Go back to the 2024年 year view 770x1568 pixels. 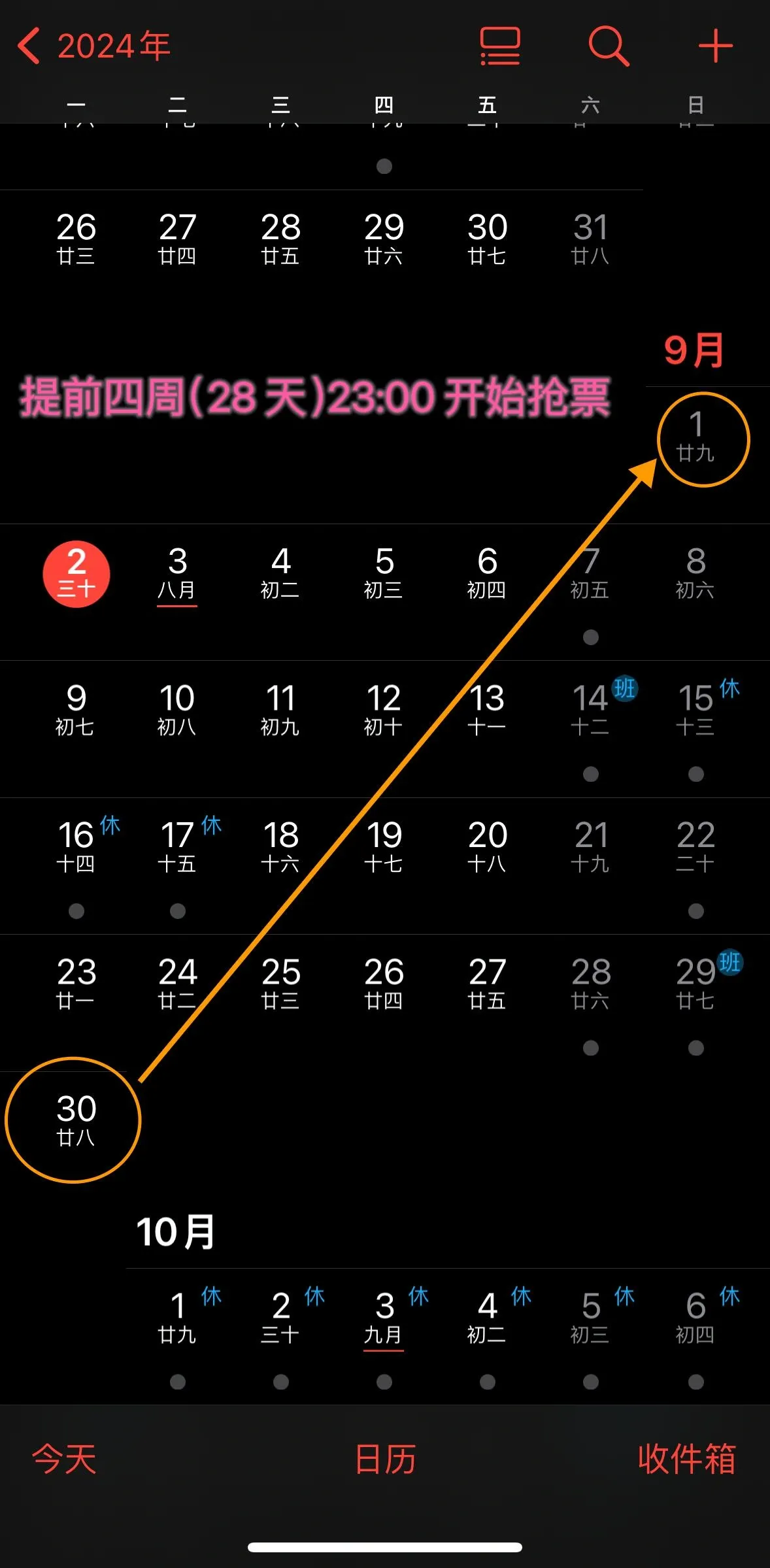click(x=95, y=46)
